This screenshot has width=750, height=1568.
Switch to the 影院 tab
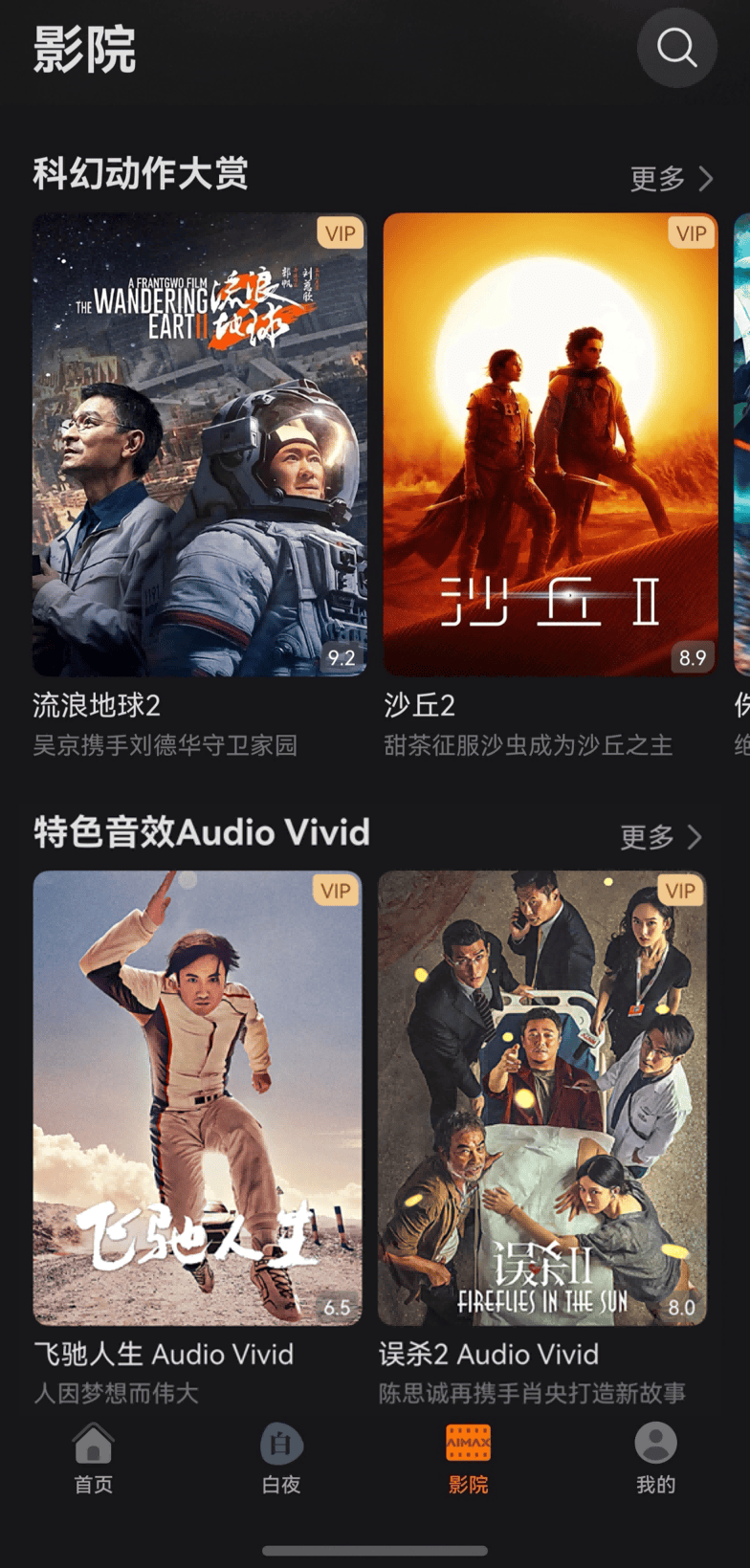[x=466, y=1459]
